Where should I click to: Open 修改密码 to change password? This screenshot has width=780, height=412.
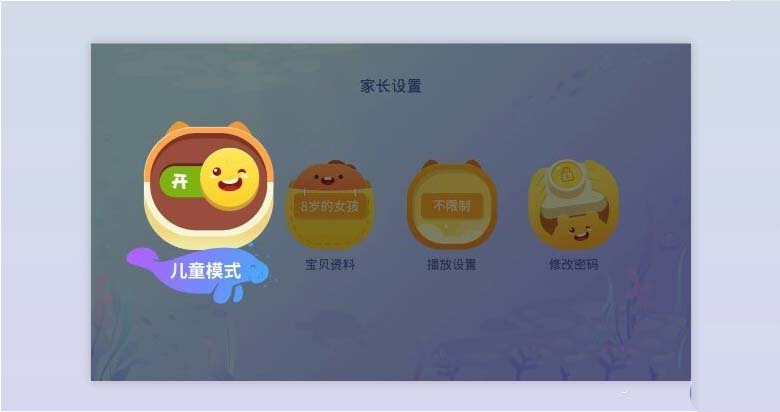(573, 206)
